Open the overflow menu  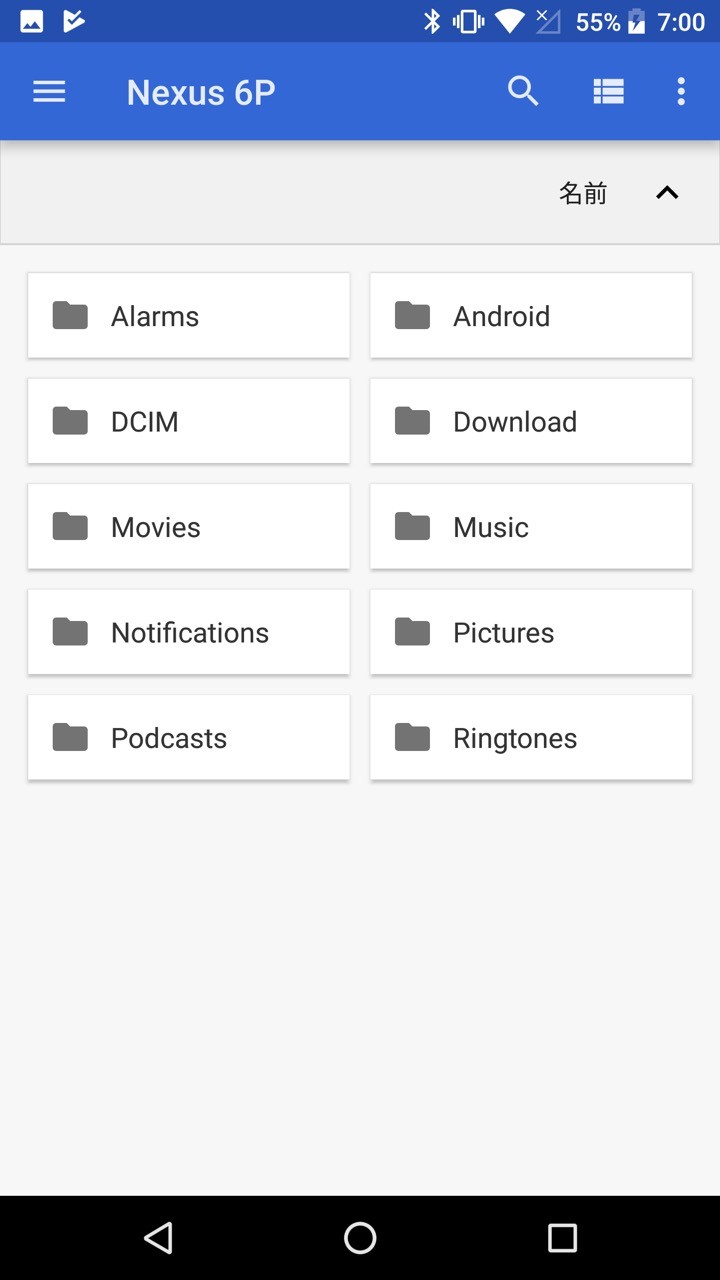tap(681, 92)
